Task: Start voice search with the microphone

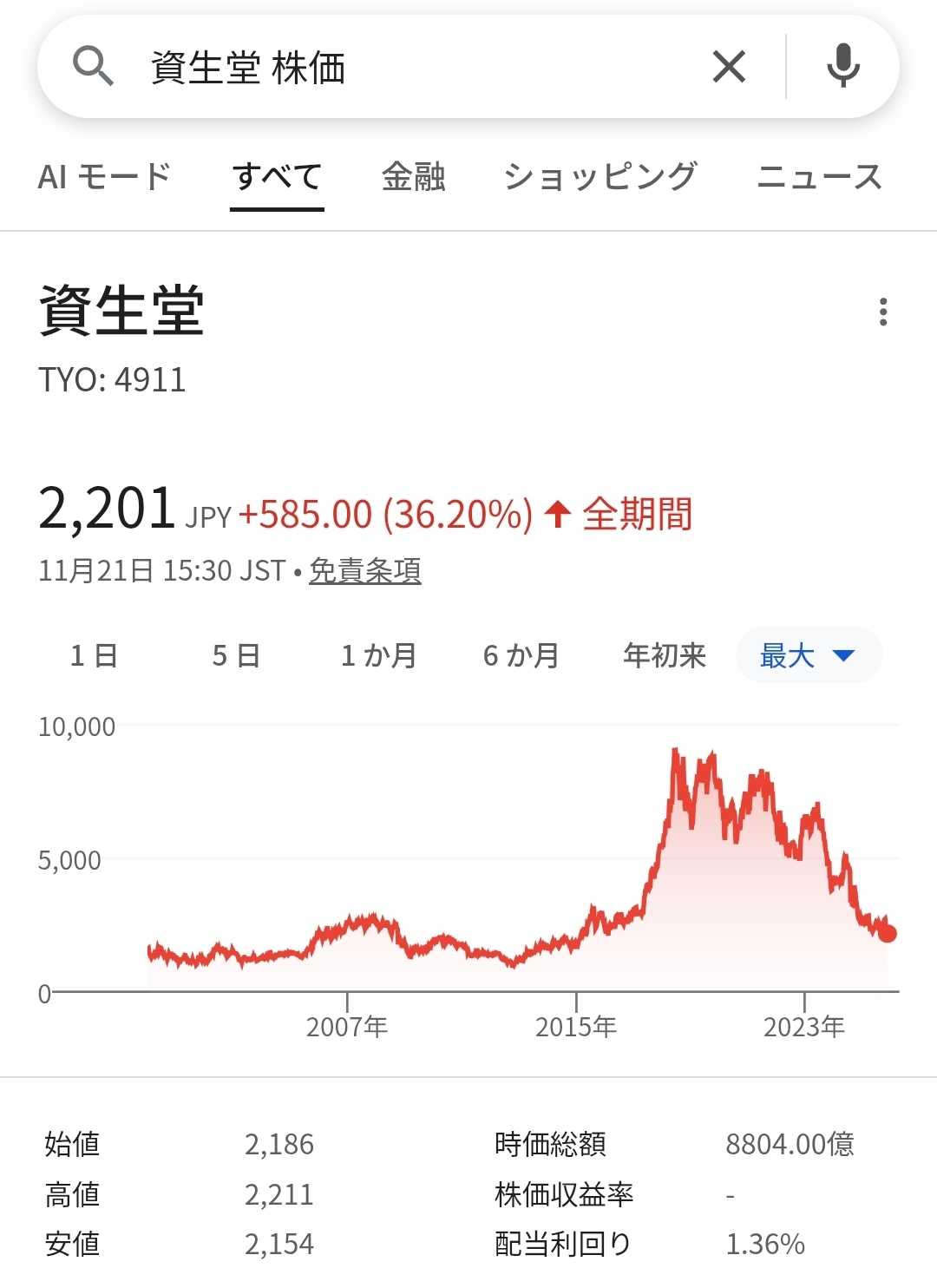Action: coord(842,67)
